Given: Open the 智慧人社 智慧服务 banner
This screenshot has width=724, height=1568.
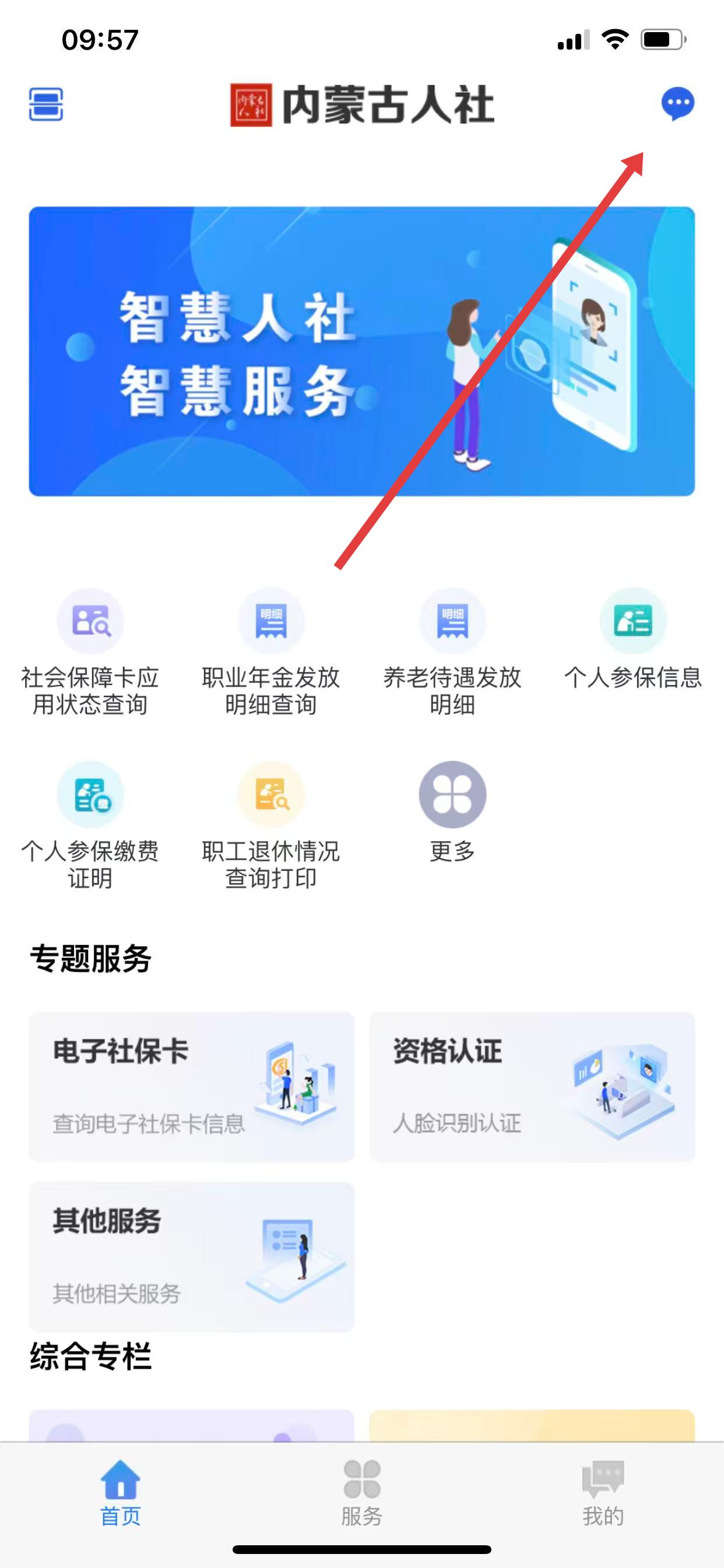Looking at the screenshot, I should pos(361,351).
